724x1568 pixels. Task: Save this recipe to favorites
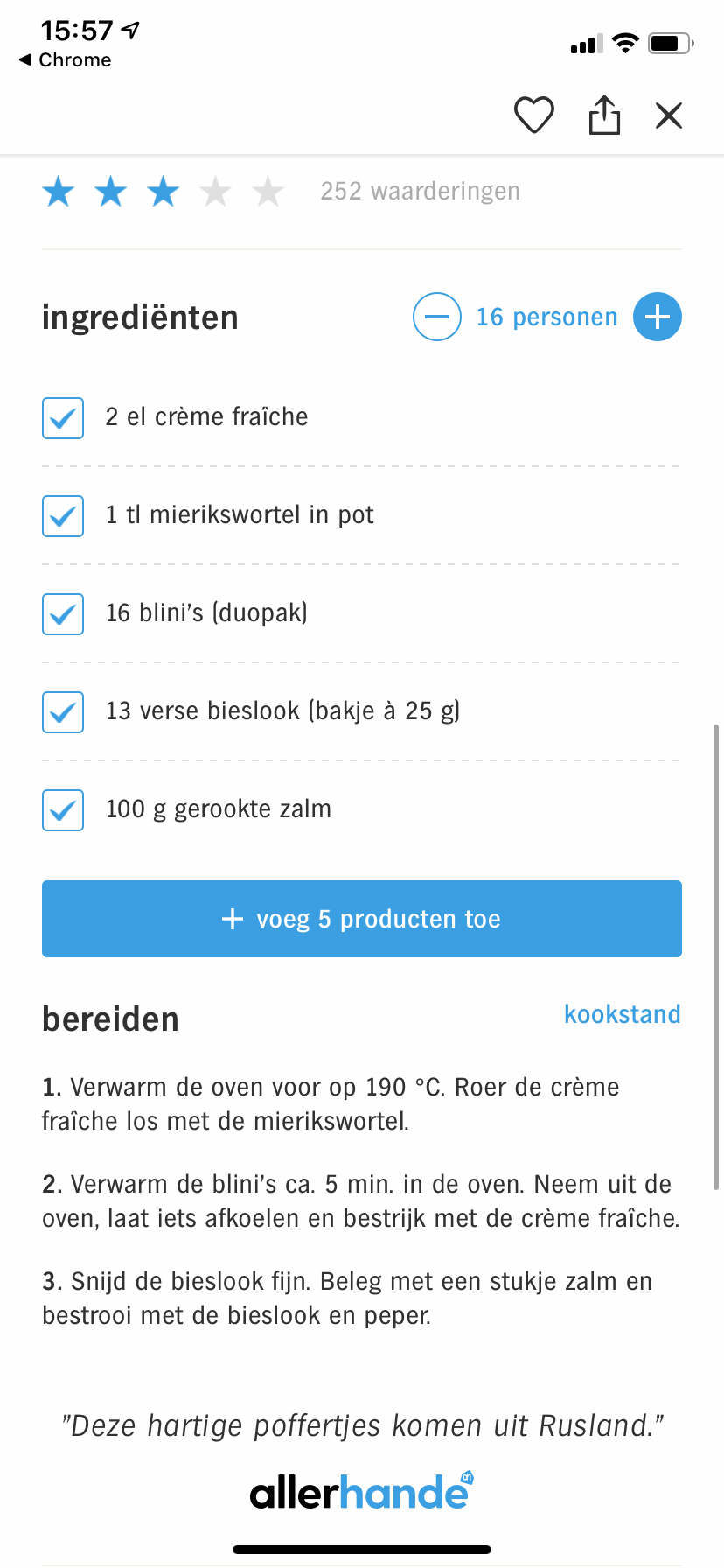pos(533,115)
